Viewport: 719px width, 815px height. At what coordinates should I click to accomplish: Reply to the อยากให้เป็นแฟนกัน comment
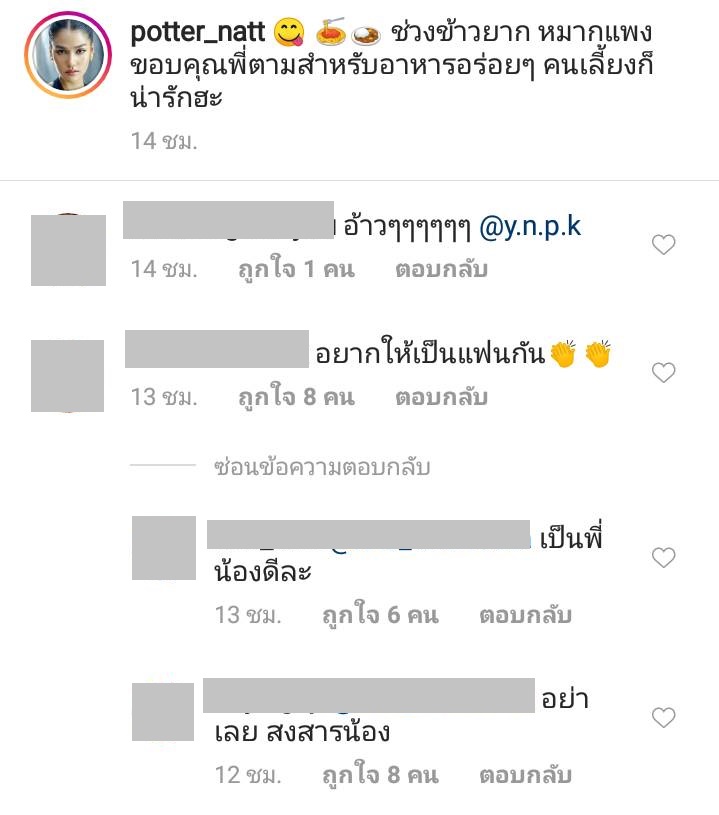(x=441, y=397)
